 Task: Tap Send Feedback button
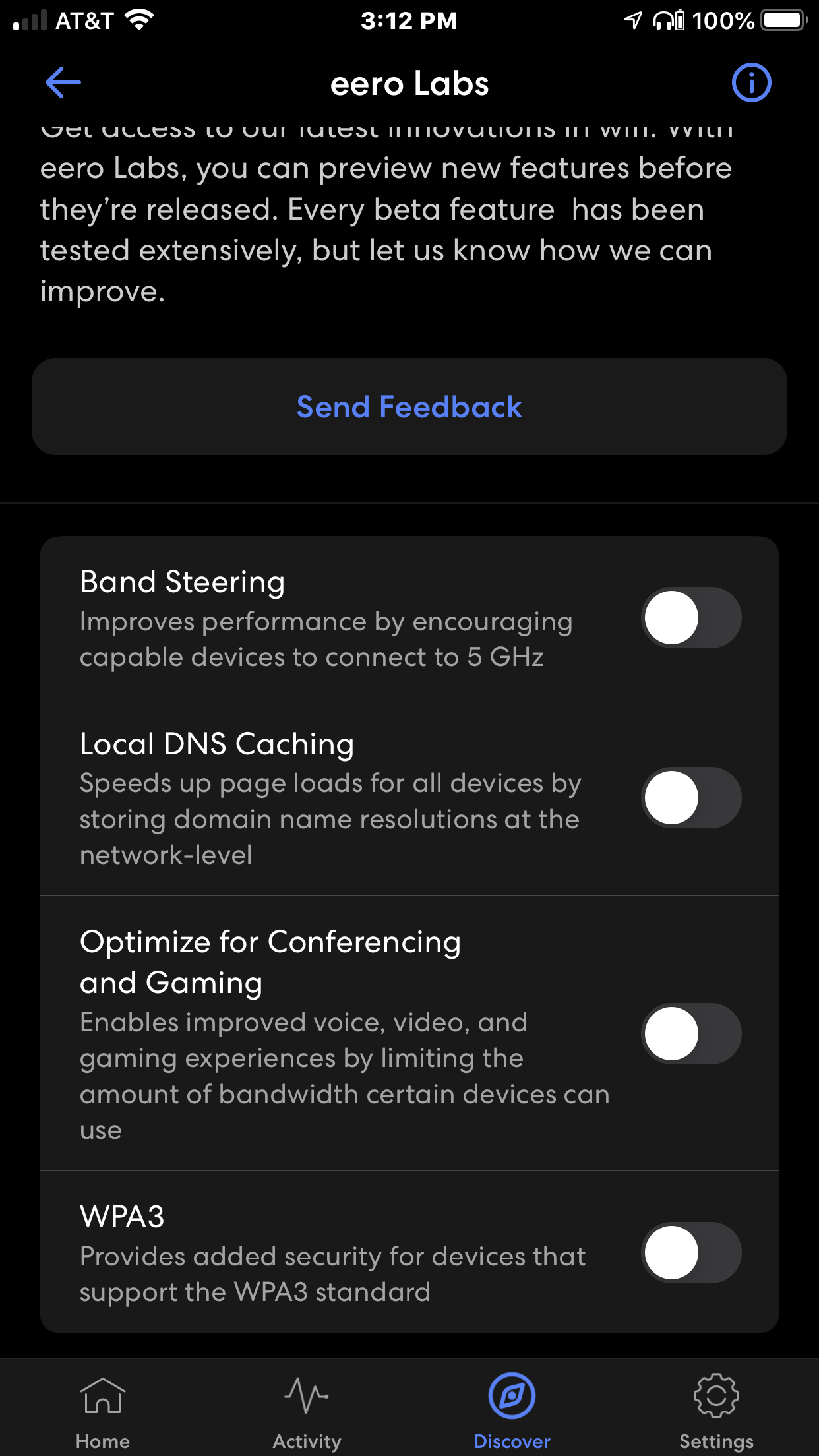(409, 407)
